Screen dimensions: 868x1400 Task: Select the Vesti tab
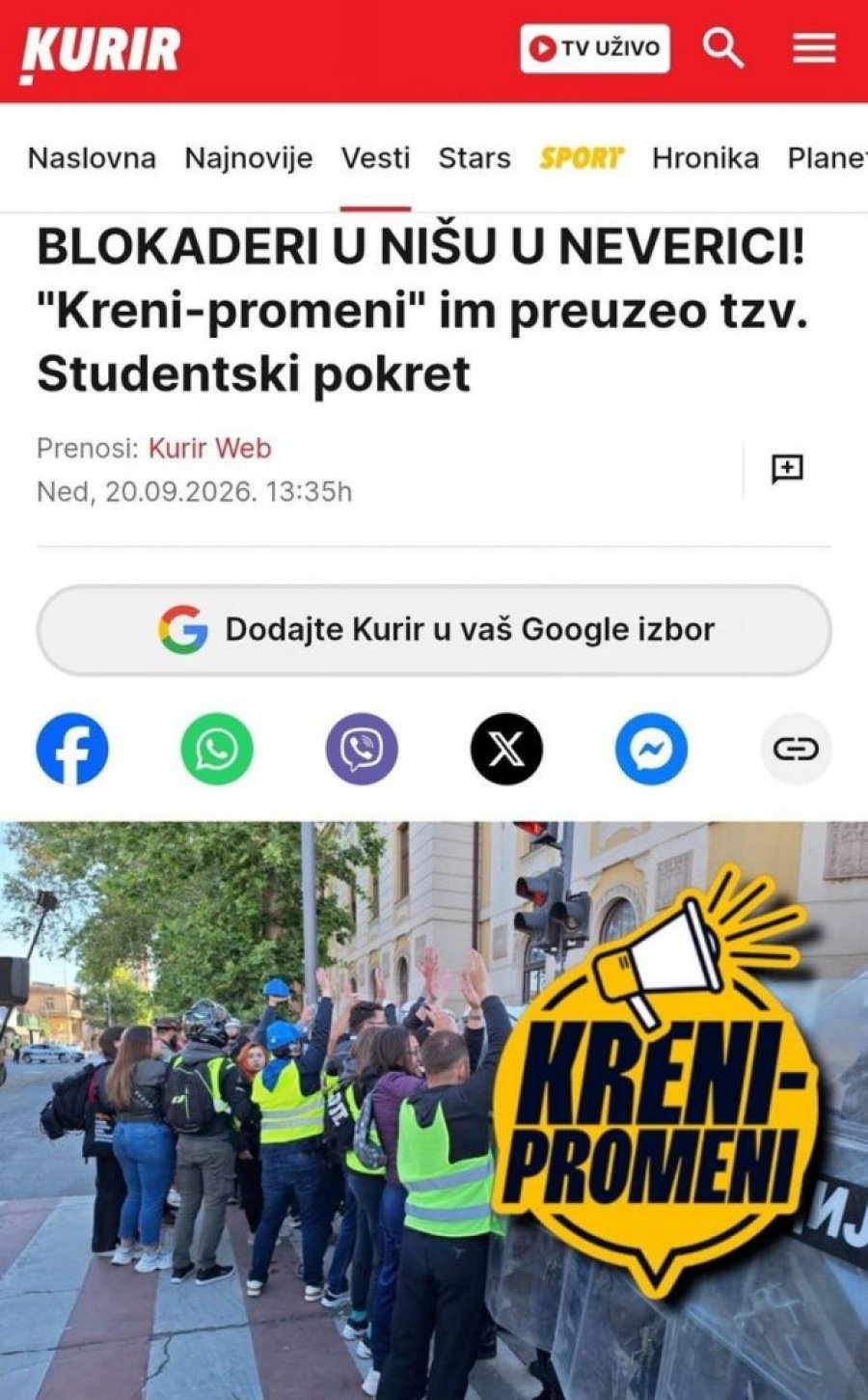(376, 158)
